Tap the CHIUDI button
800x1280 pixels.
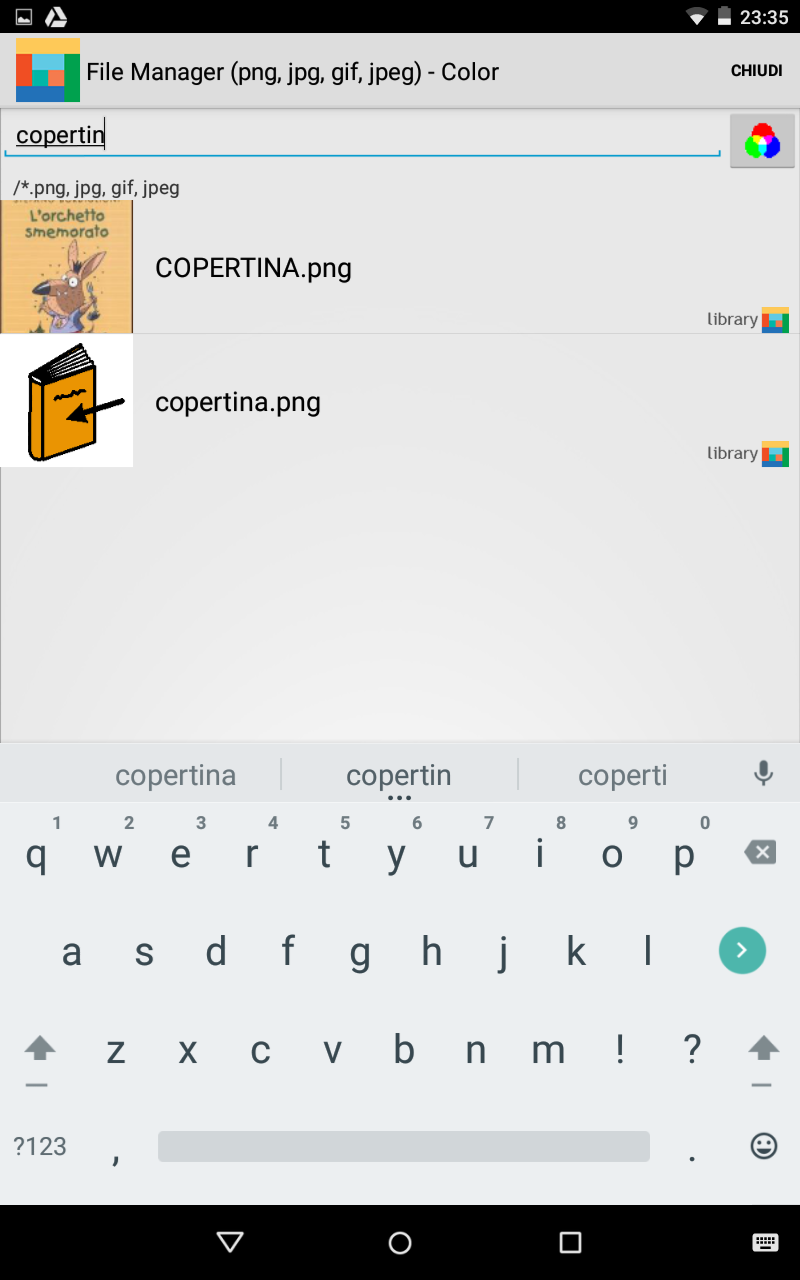coord(756,71)
